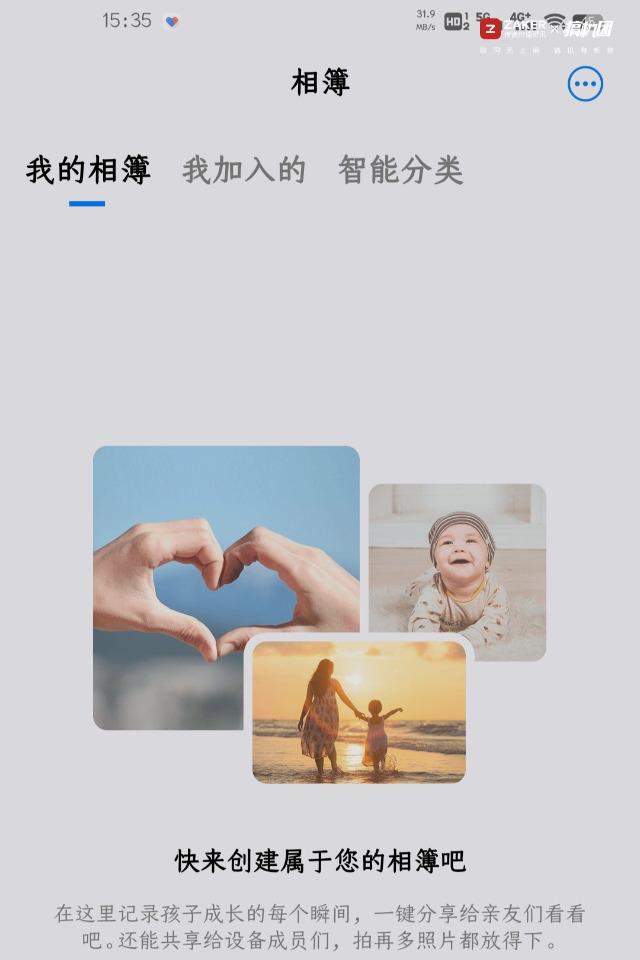
Task: Switch to the 我加入的 tab
Action: [244, 171]
